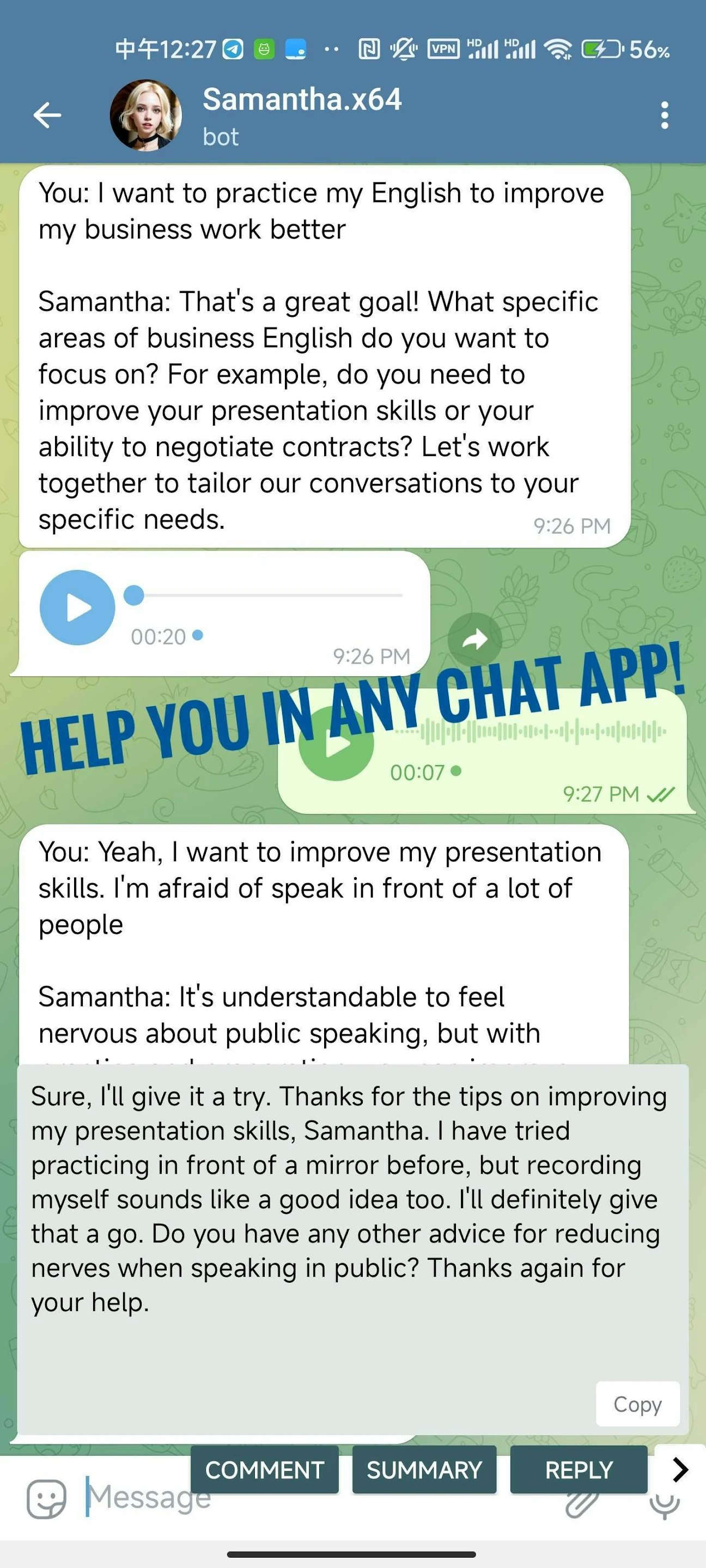The height and width of the screenshot is (1568, 706).
Task: Play the 00:07 sent voice message
Action: (x=336, y=744)
